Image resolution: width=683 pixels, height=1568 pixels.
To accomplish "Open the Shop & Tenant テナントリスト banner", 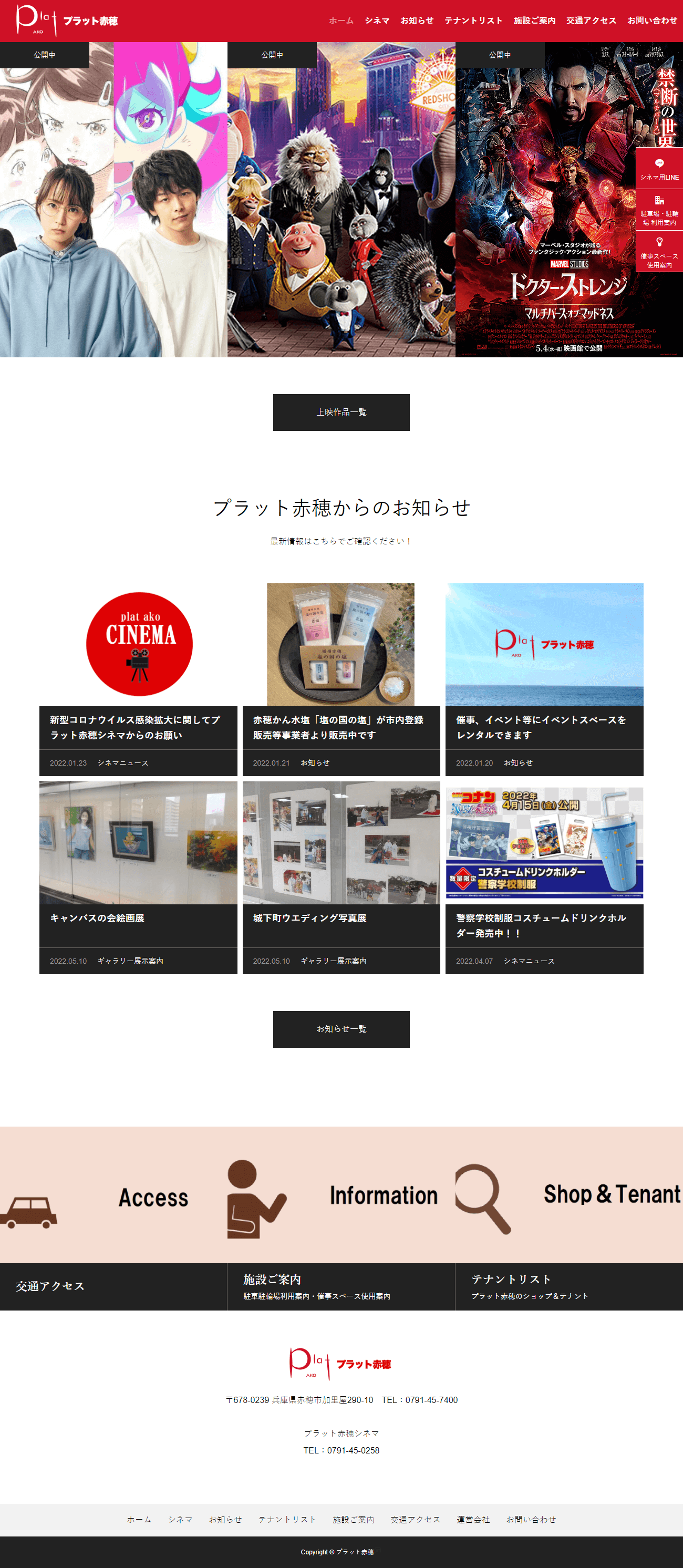I will click(568, 1218).
